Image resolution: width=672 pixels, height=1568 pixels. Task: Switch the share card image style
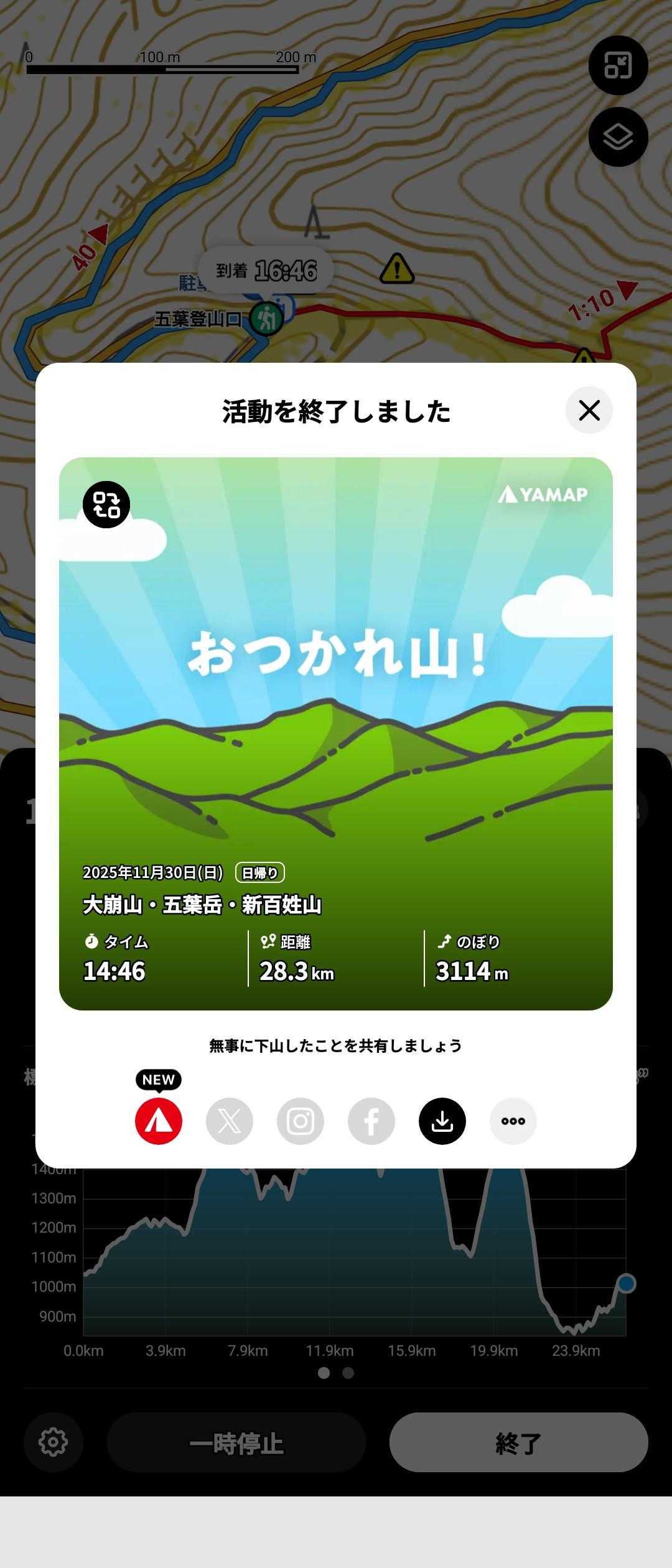106,505
